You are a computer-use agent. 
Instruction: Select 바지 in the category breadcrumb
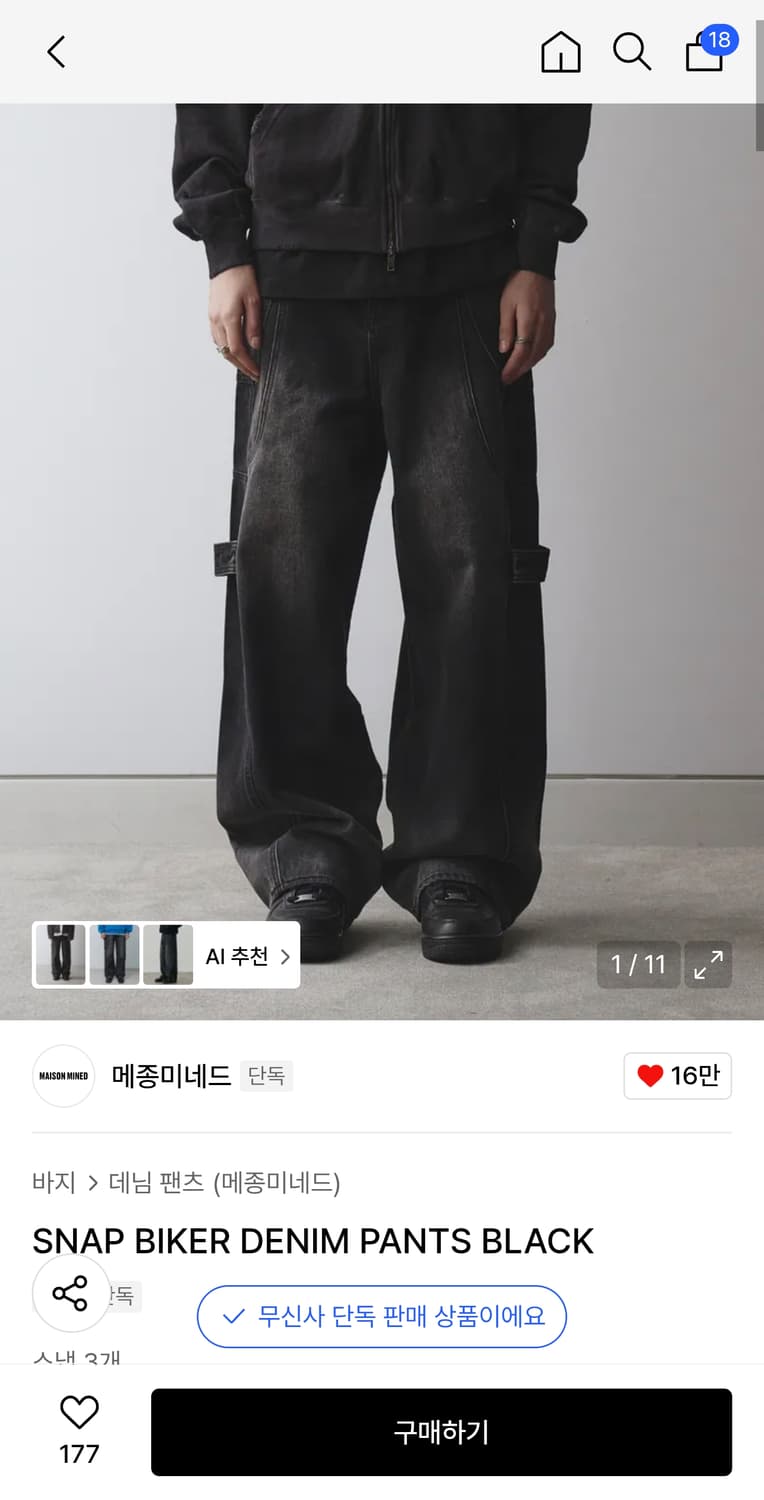click(x=52, y=1183)
